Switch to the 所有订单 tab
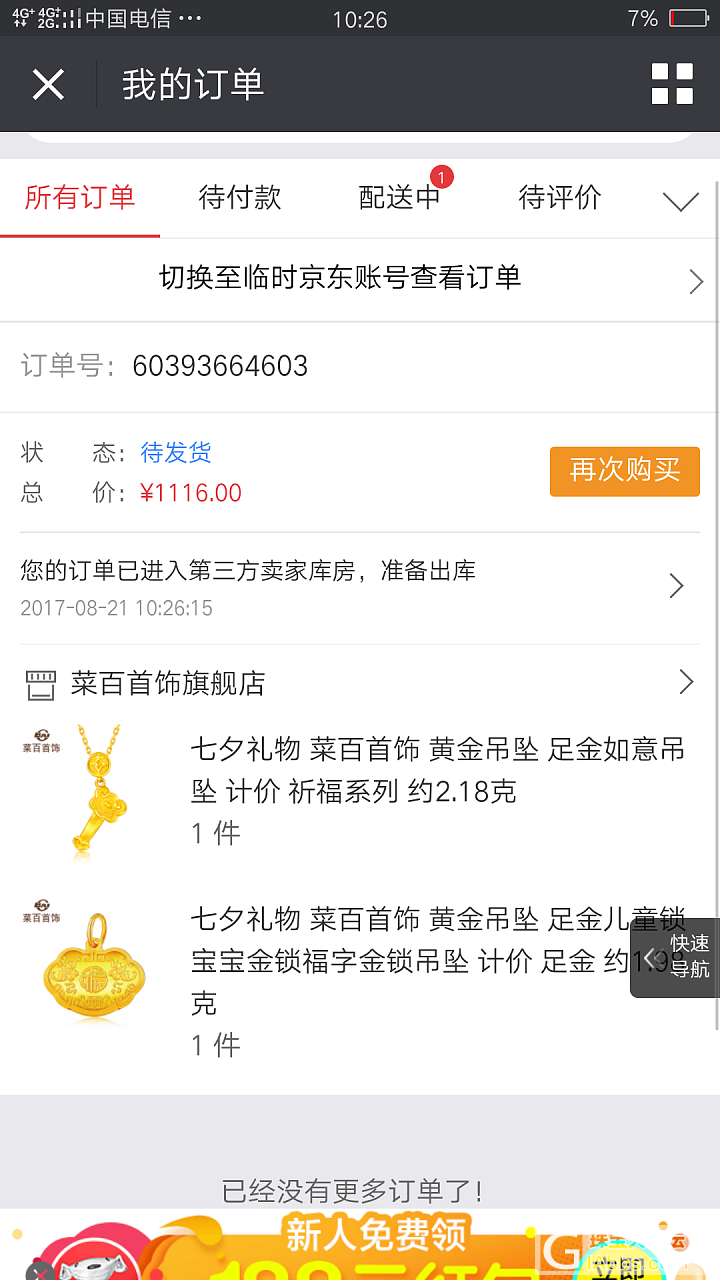 pos(80,198)
